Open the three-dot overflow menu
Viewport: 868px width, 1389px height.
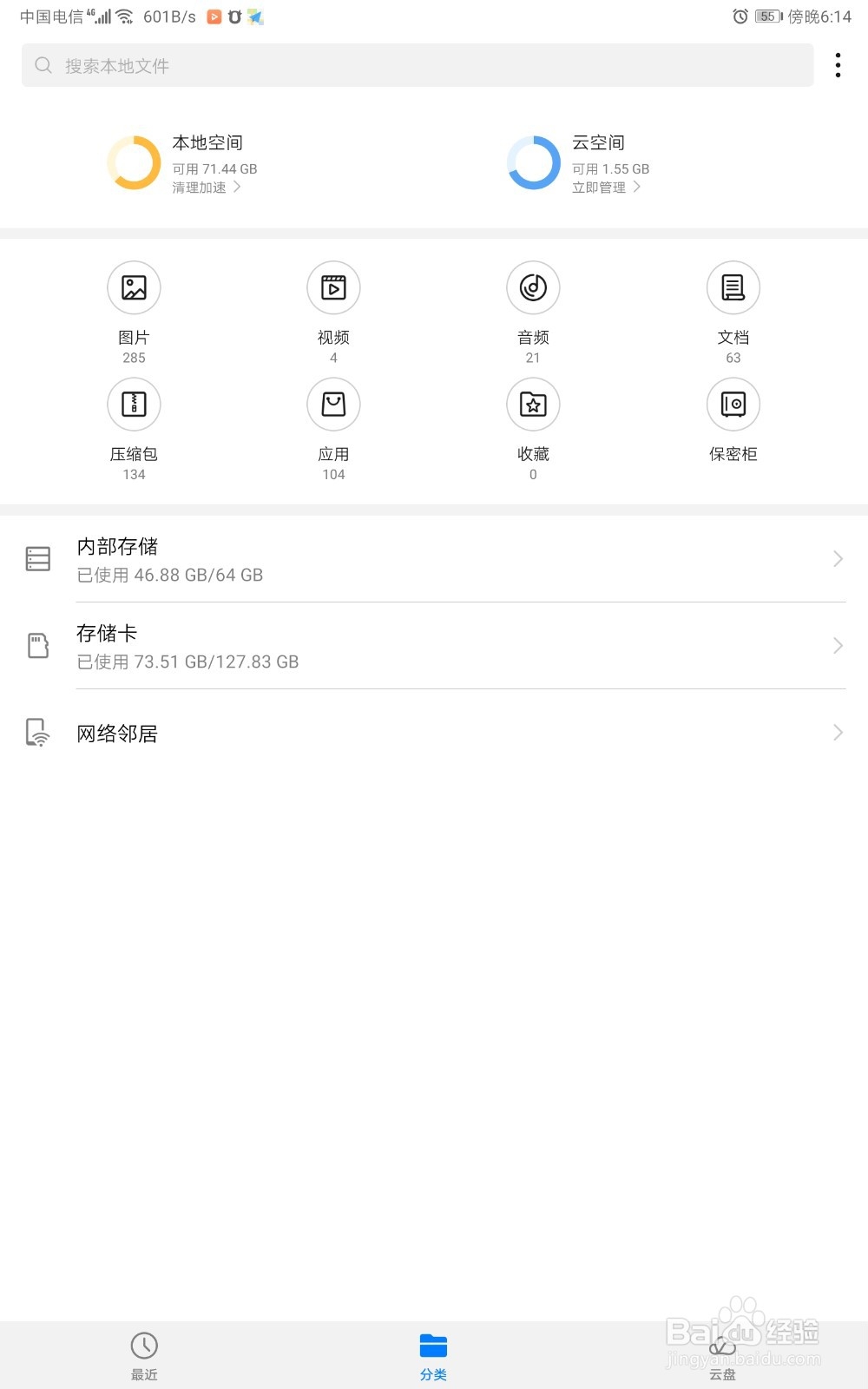838,65
